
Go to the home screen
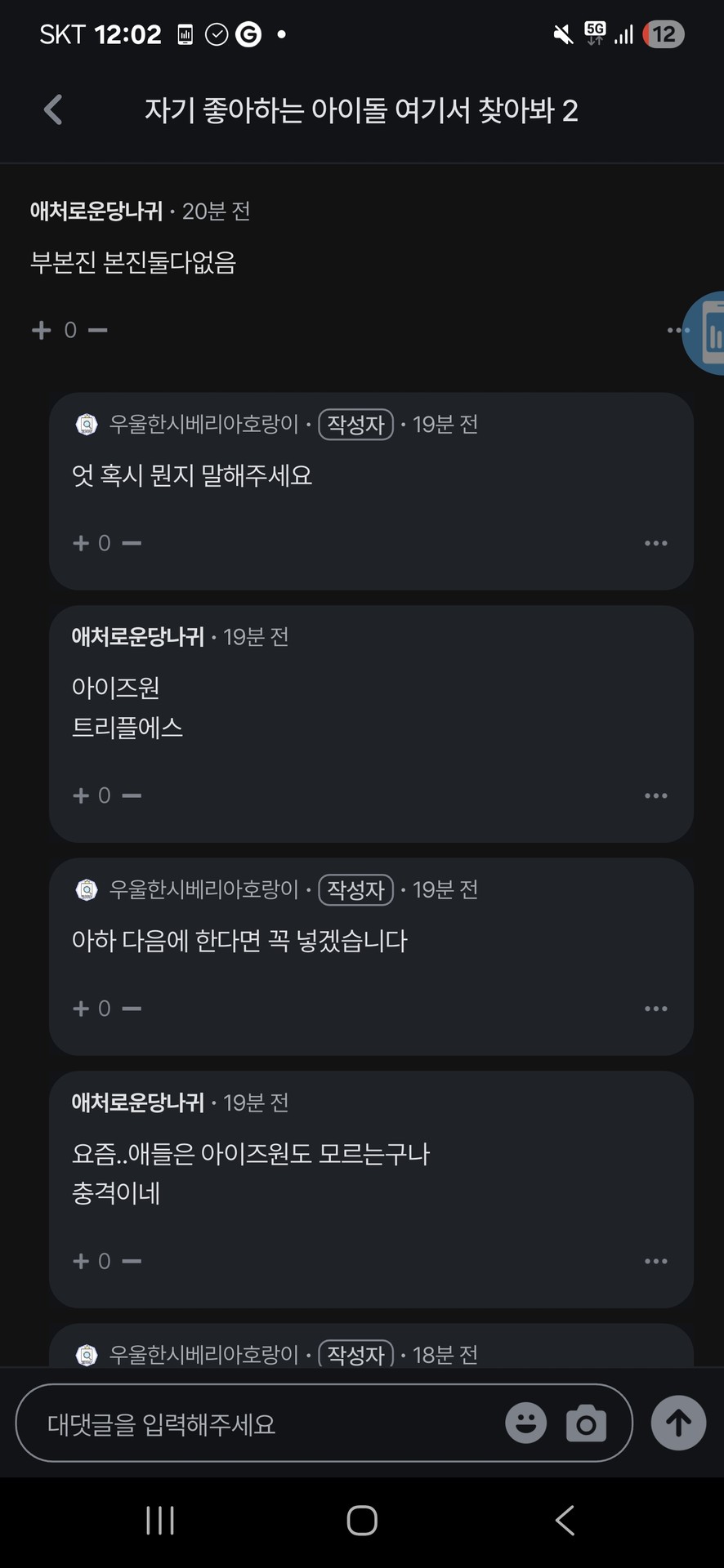362,1521
